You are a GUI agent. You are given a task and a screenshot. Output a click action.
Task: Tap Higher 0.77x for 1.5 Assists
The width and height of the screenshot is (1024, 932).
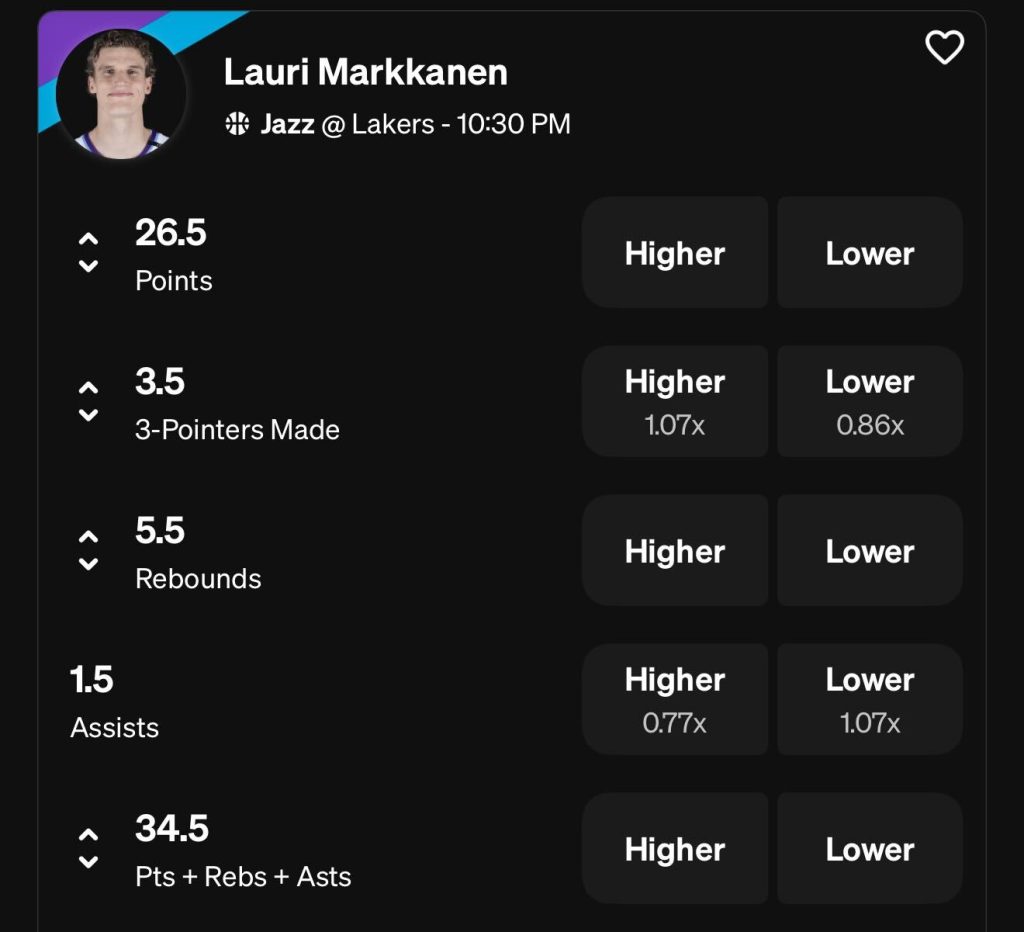pos(675,699)
